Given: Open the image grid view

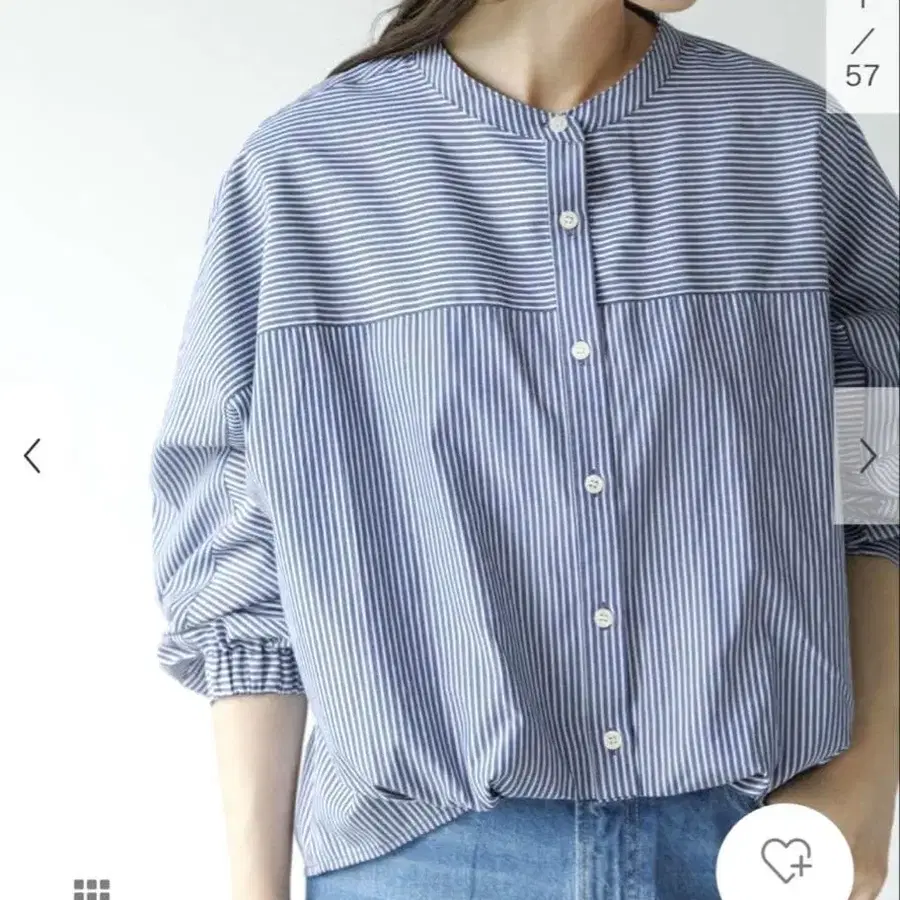Looking at the screenshot, I should coord(92,889).
